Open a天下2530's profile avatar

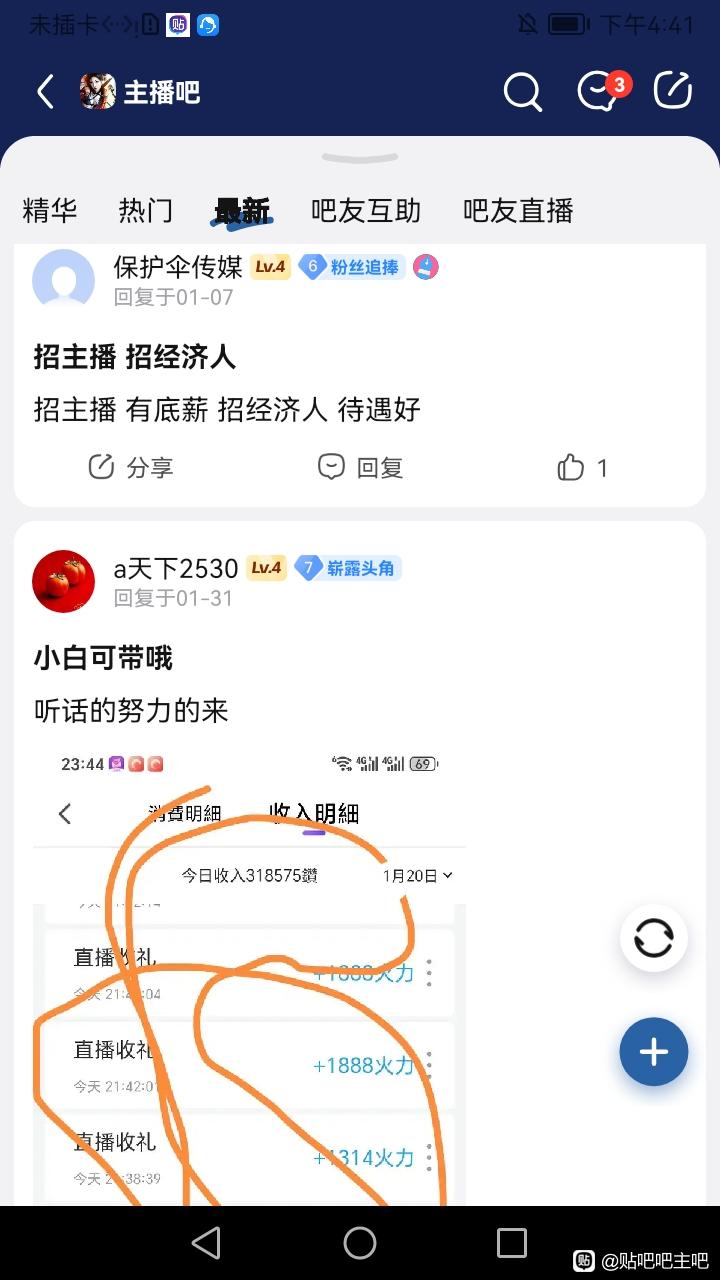tap(63, 581)
